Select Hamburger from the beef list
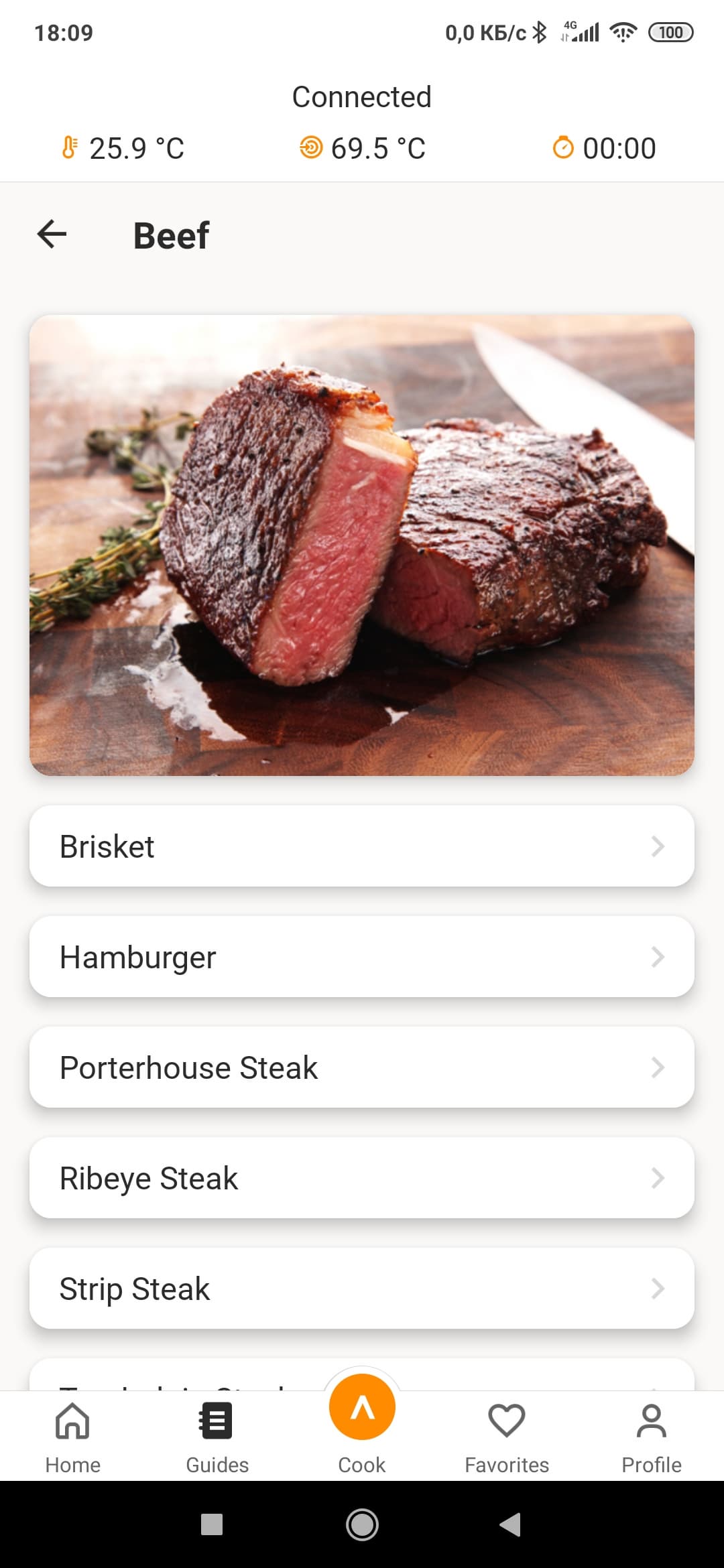The height and width of the screenshot is (1568, 724). pos(362,957)
